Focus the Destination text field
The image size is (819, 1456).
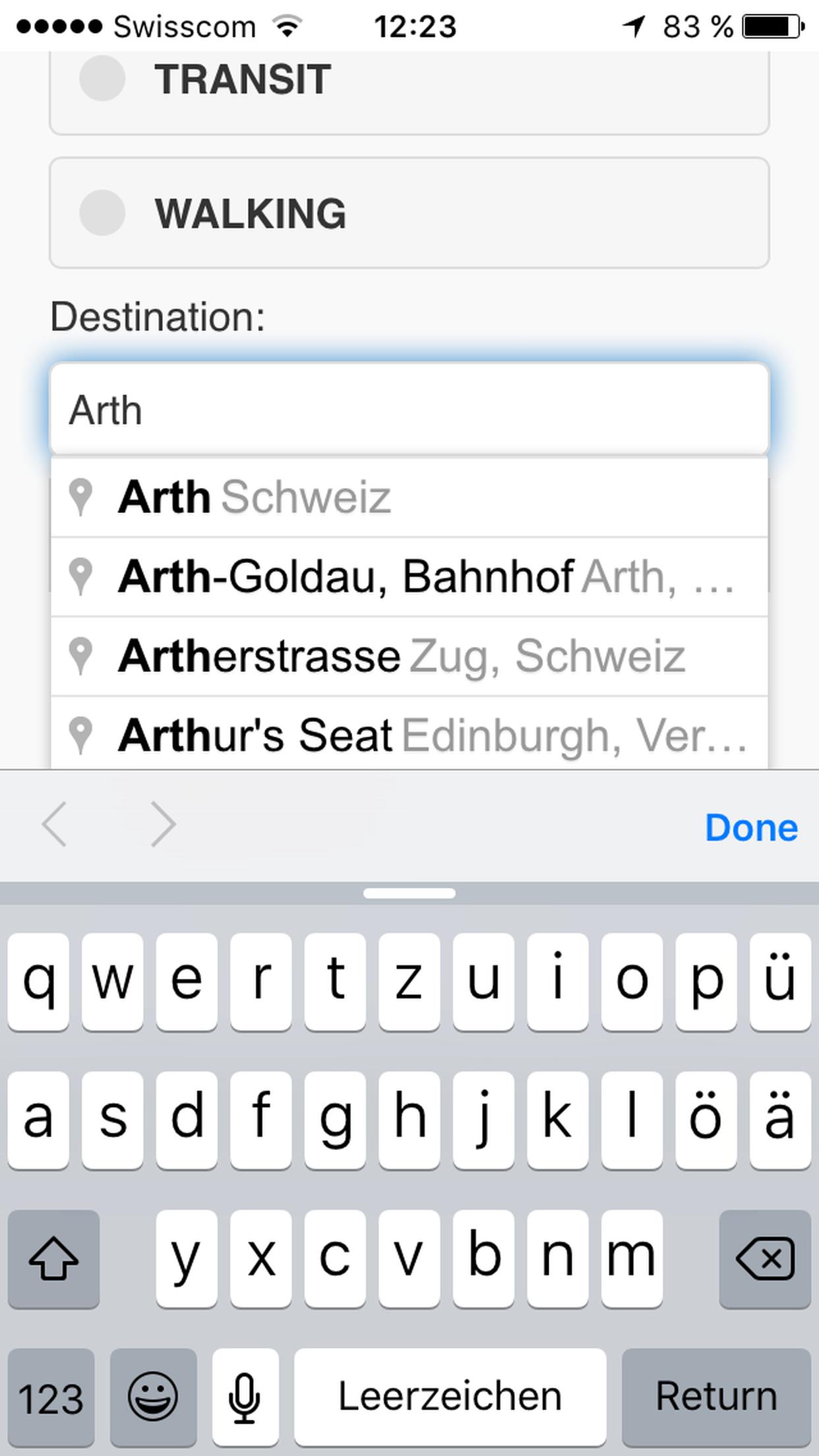click(409, 410)
